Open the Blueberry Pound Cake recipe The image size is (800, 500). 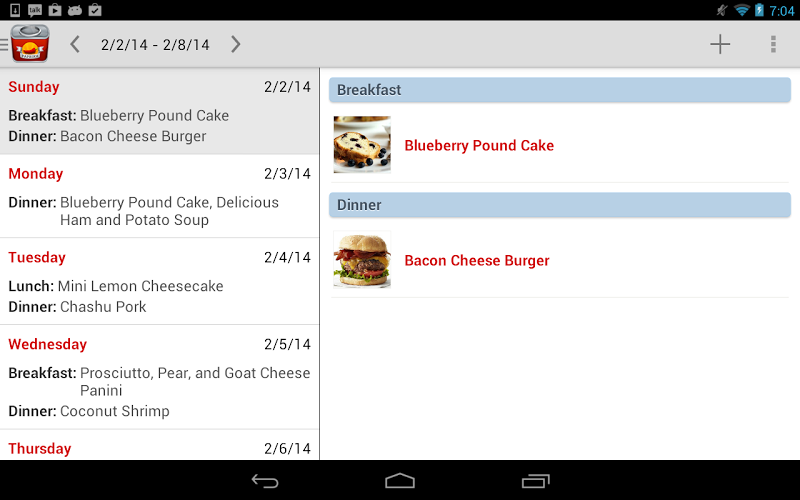click(x=478, y=145)
